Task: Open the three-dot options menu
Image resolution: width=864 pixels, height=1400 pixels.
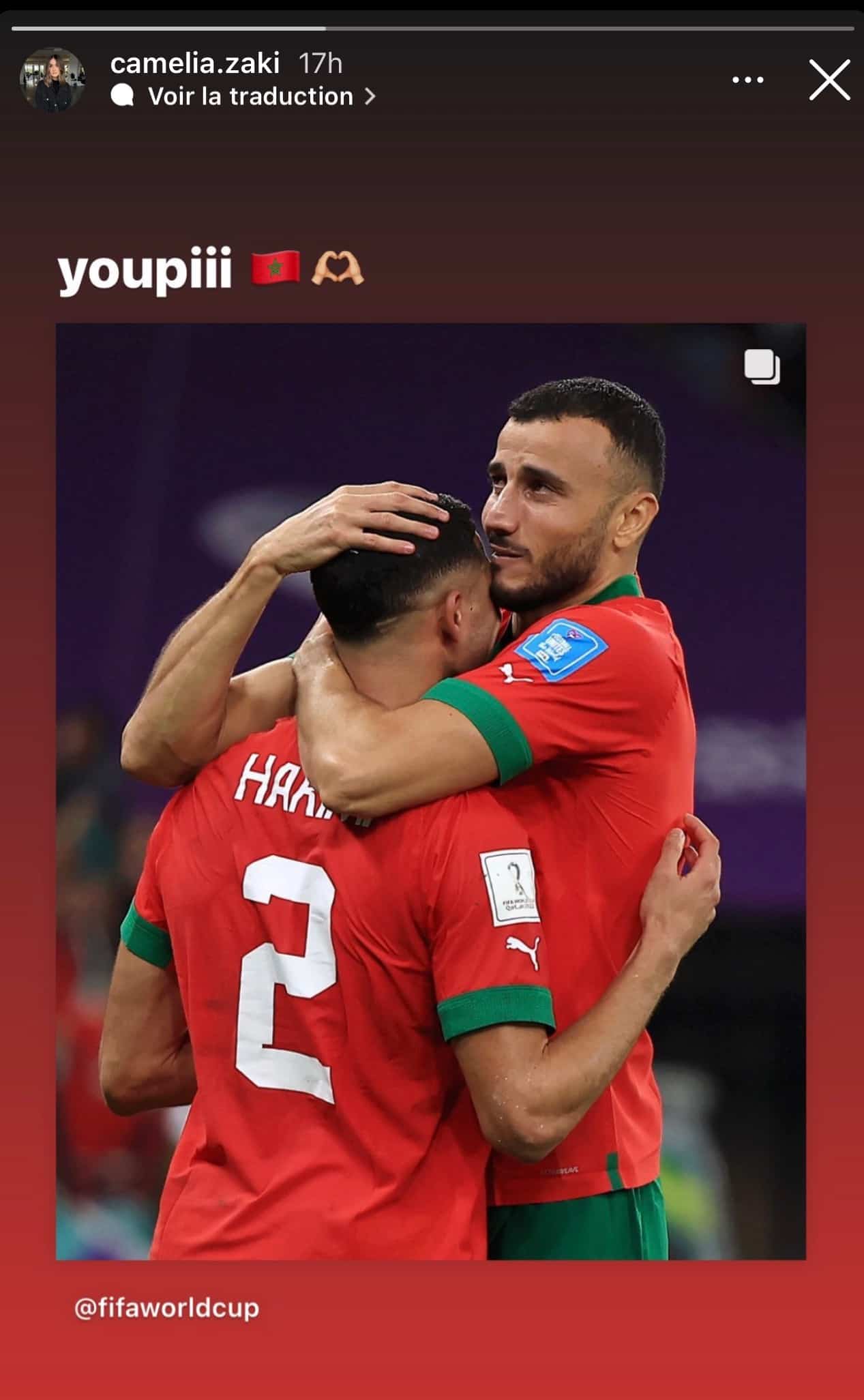Action: (x=747, y=80)
